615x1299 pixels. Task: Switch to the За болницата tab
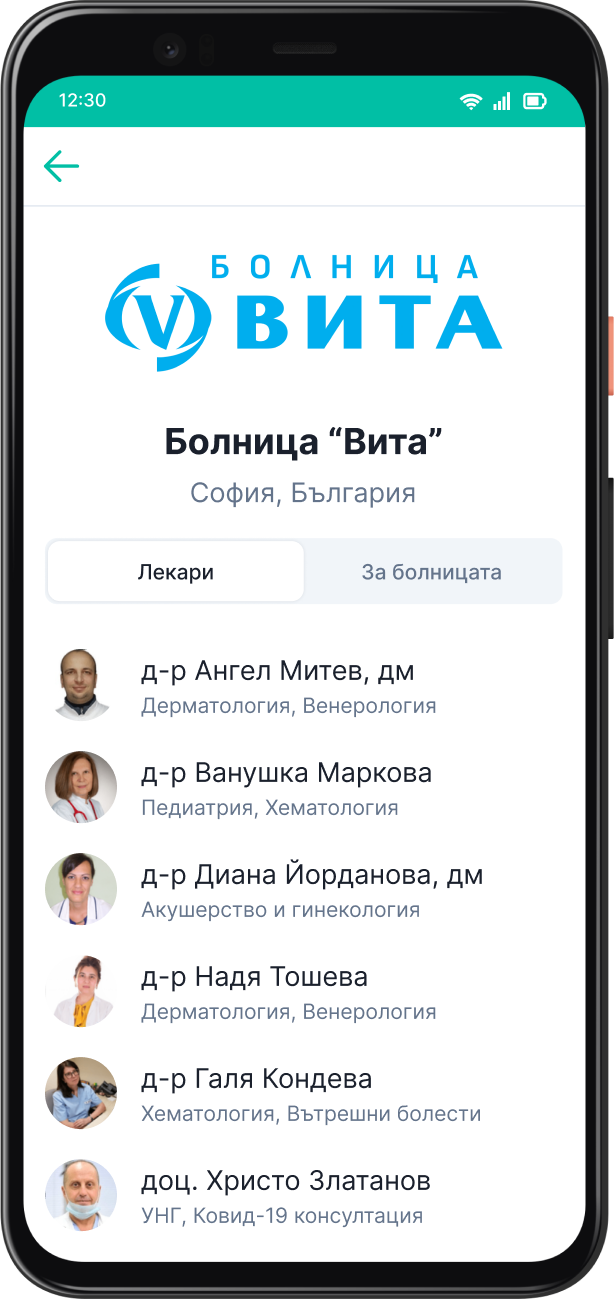432,573
